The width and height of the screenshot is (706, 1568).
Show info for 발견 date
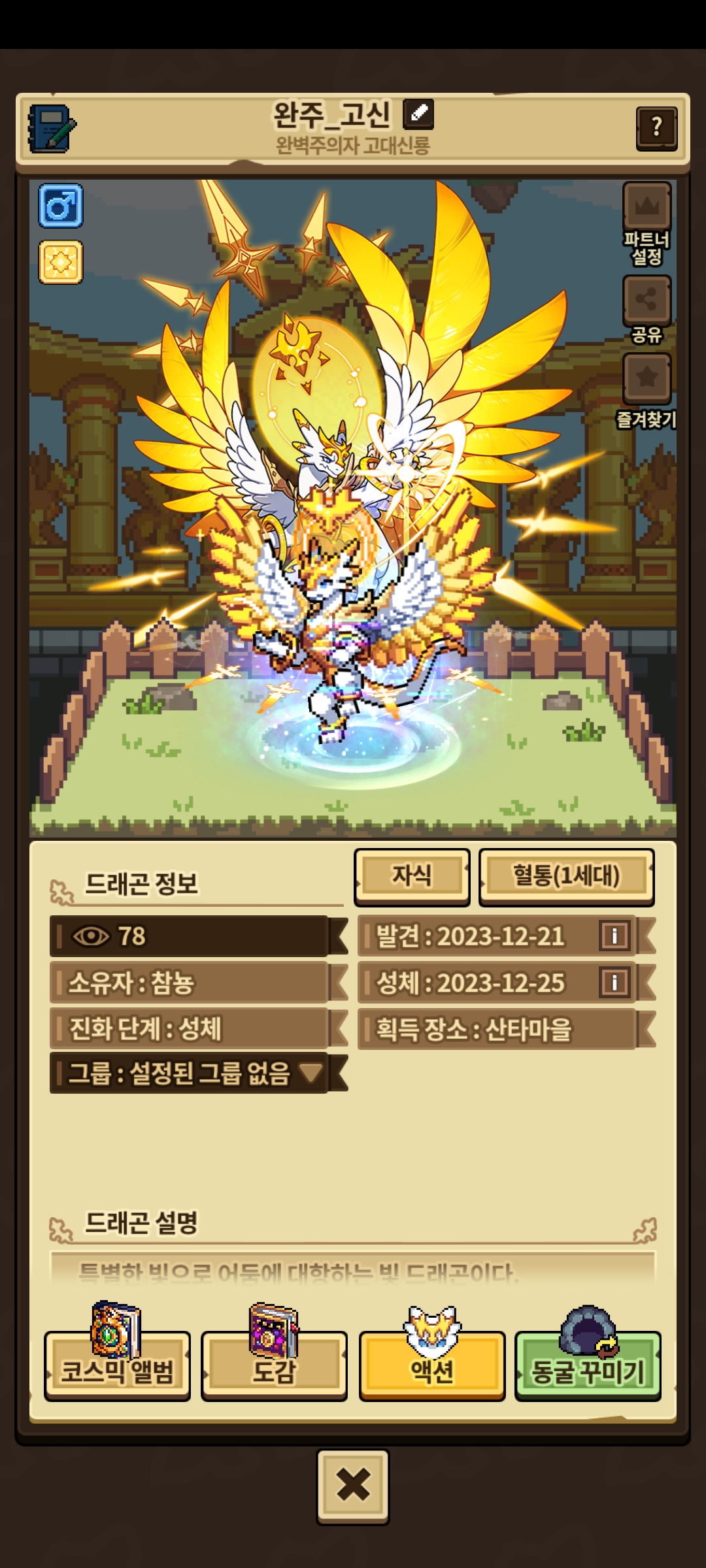coord(614,936)
